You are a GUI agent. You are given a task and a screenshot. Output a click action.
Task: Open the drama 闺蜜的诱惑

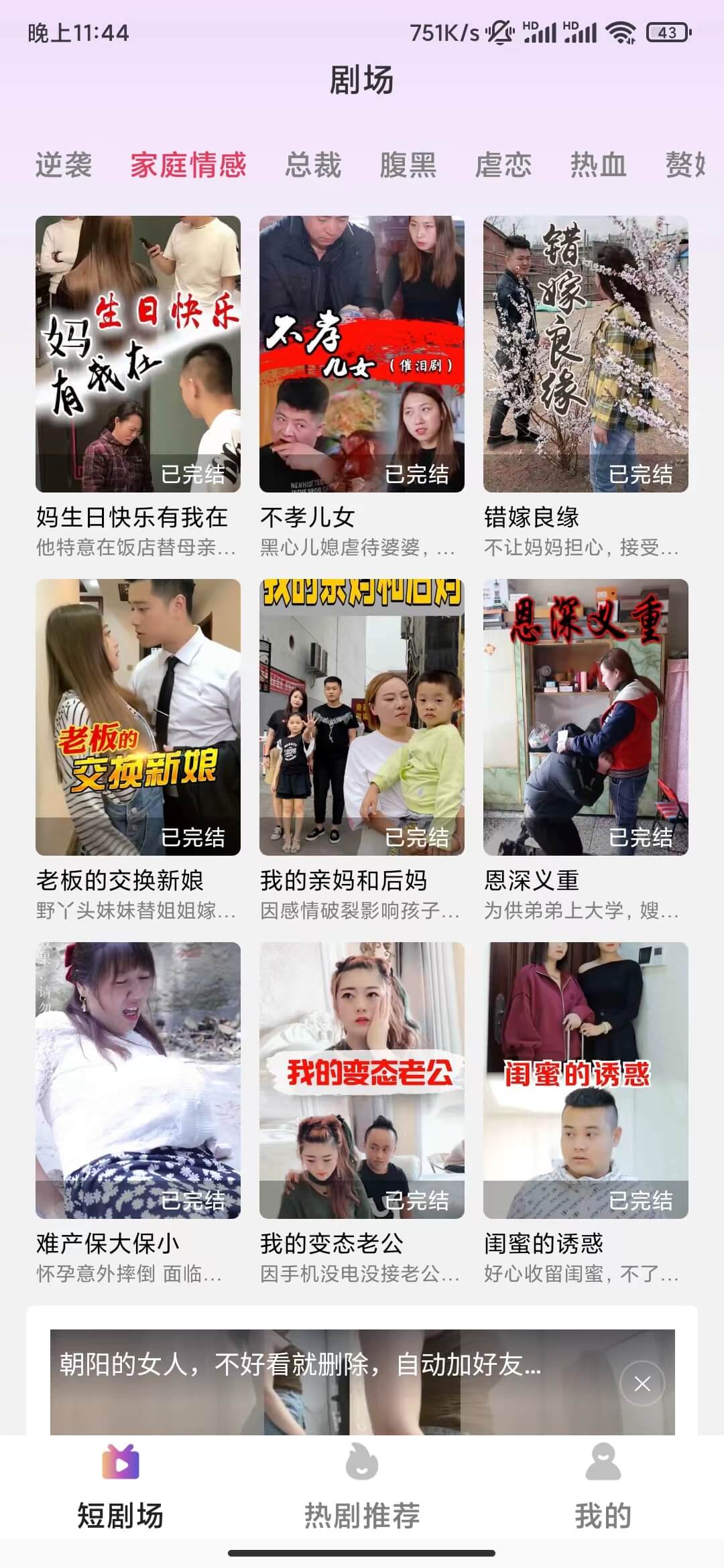click(585, 1080)
